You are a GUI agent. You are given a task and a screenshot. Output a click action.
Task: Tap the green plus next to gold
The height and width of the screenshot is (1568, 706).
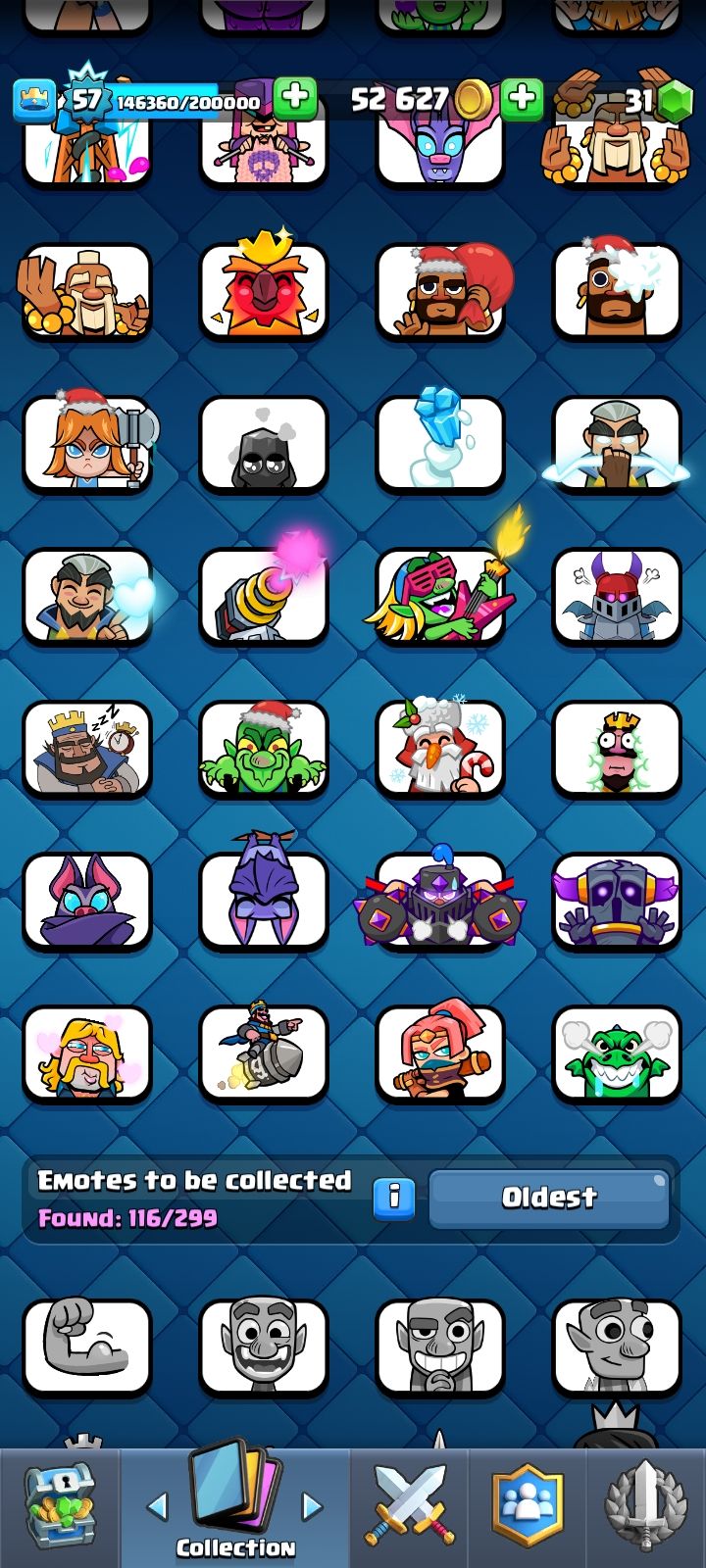click(523, 99)
